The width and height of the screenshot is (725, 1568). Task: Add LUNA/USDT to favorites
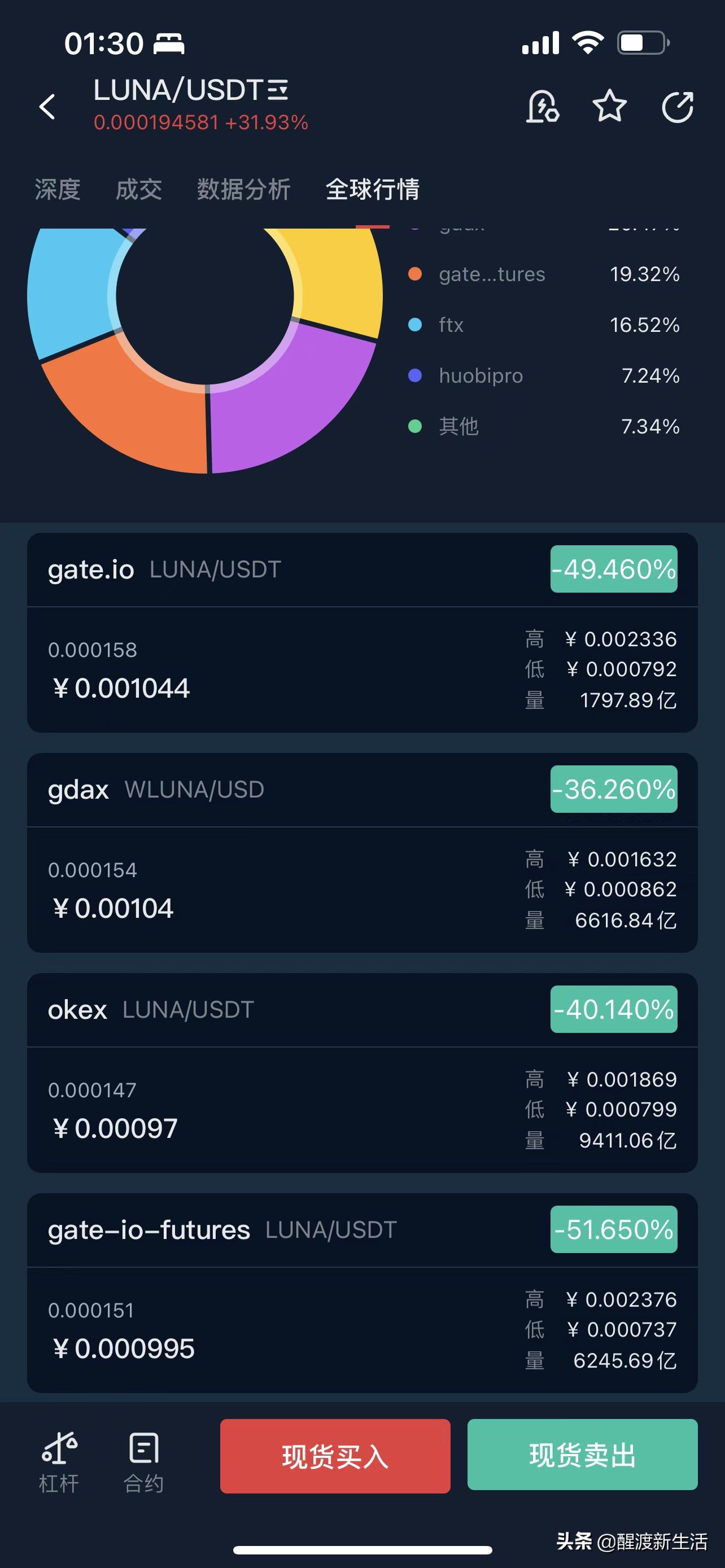click(x=609, y=107)
